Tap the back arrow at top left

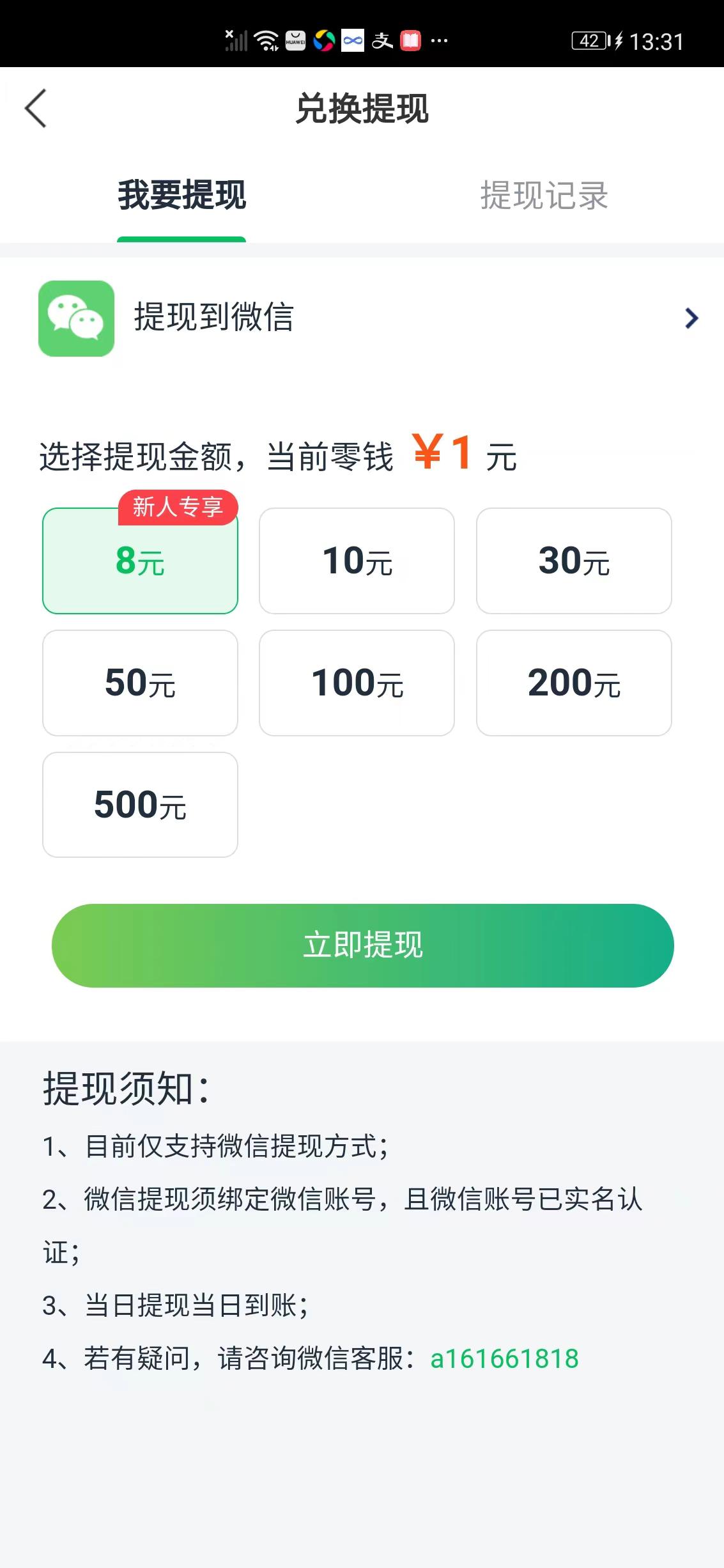click(x=36, y=109)
